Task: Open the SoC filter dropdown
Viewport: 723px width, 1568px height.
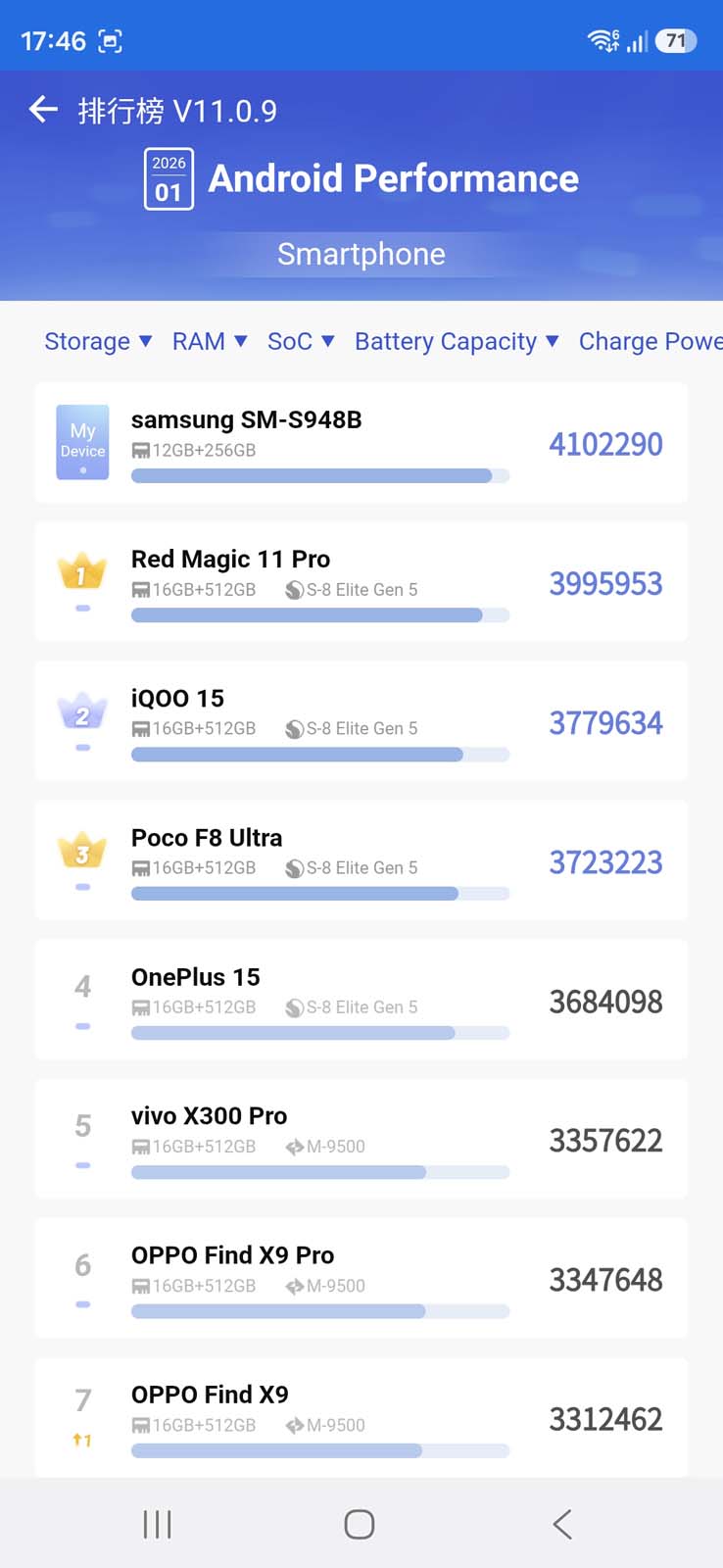Action: (x=300, y=341)
